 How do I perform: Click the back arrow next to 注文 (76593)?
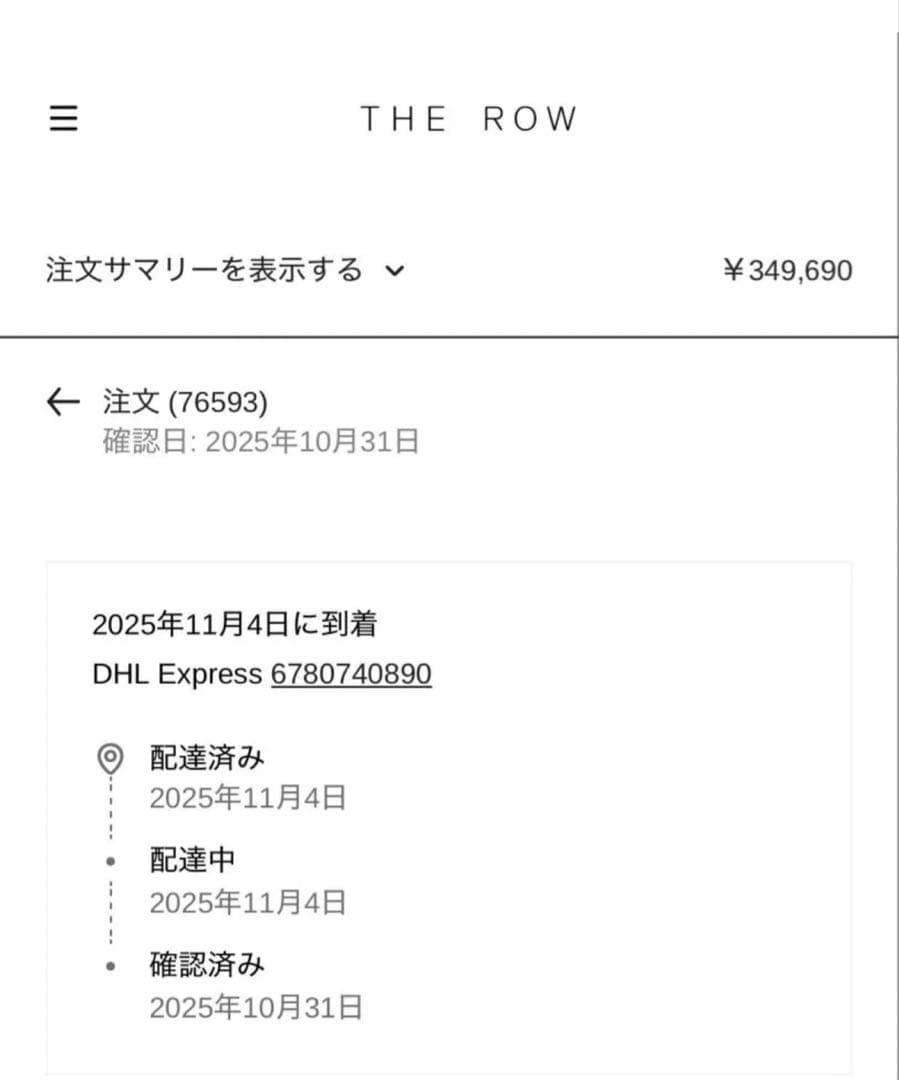tap(63, 401)
